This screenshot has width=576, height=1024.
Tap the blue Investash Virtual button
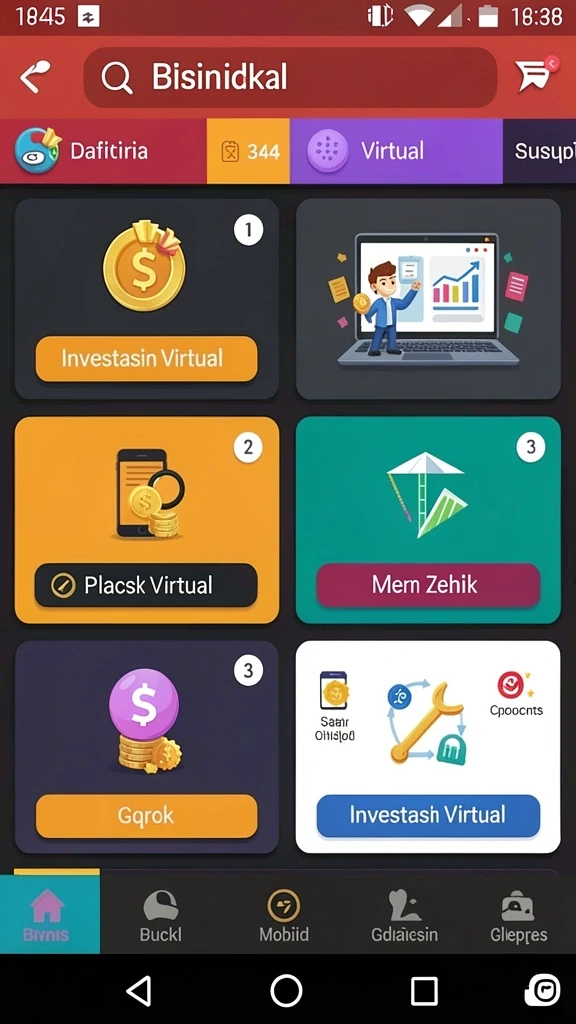(x=428, y=816)
